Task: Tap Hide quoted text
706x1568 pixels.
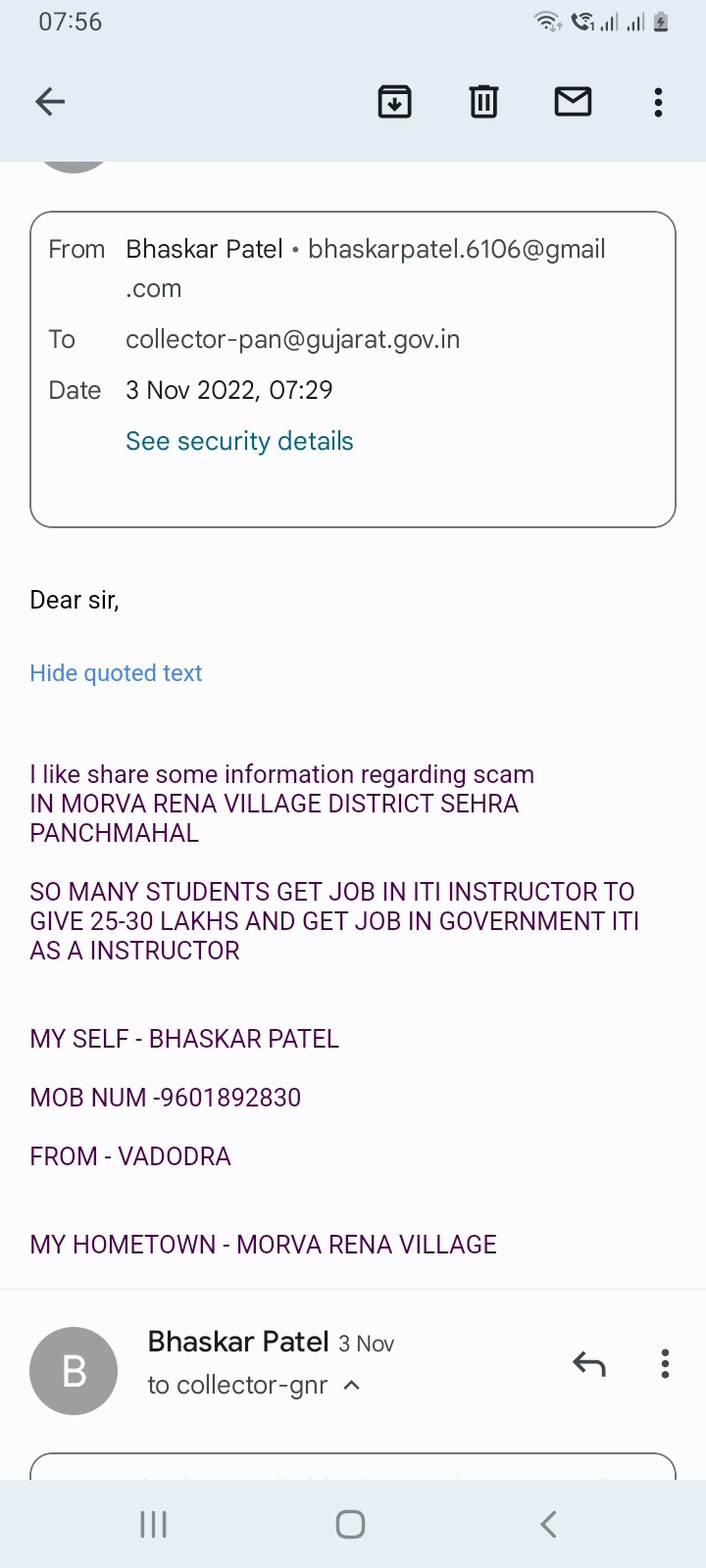Action: (116, 673)
